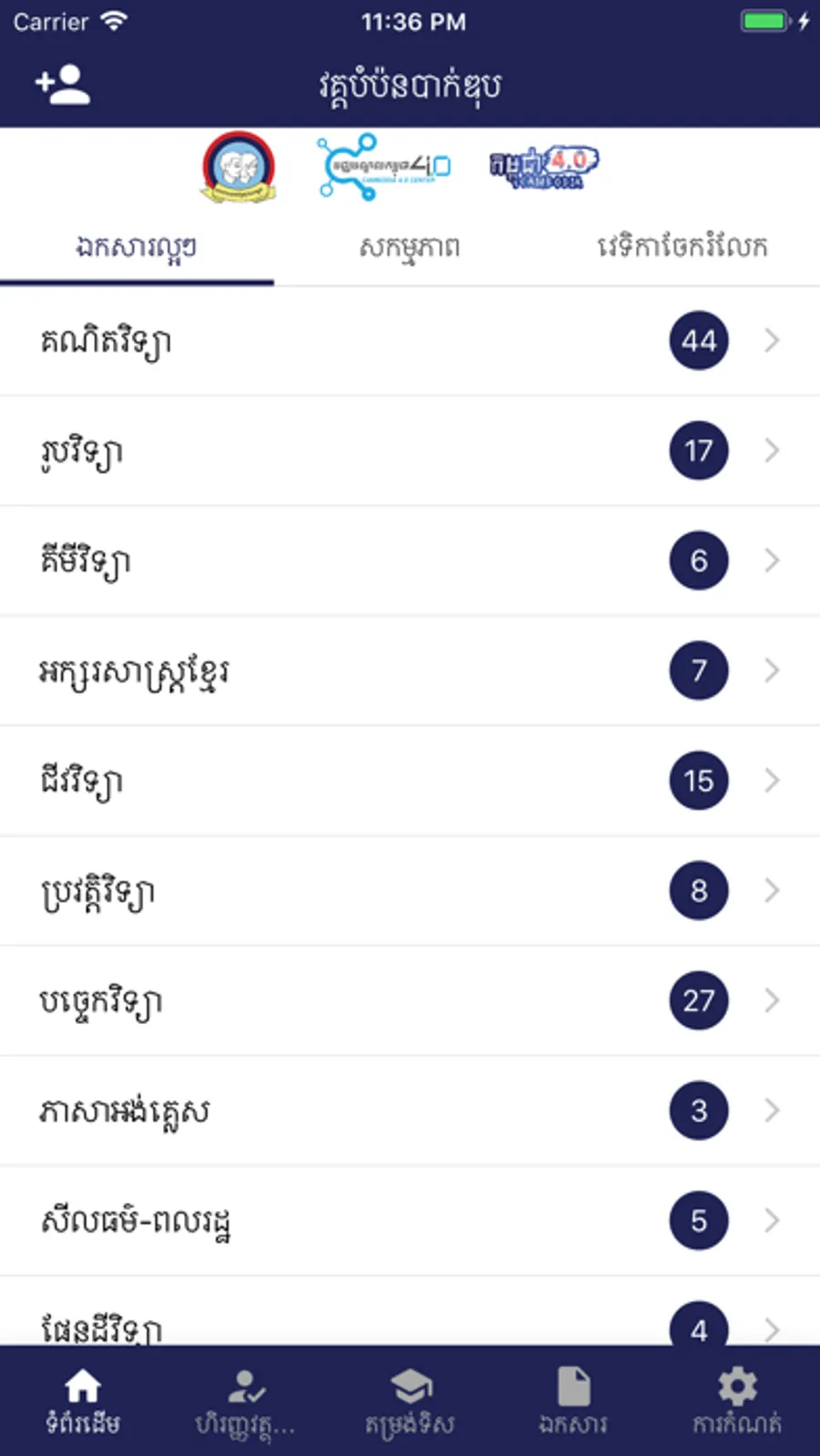This screenshot has width=820, height=1456.
Task: Tap the add user icon
Action: coord(62,85)
